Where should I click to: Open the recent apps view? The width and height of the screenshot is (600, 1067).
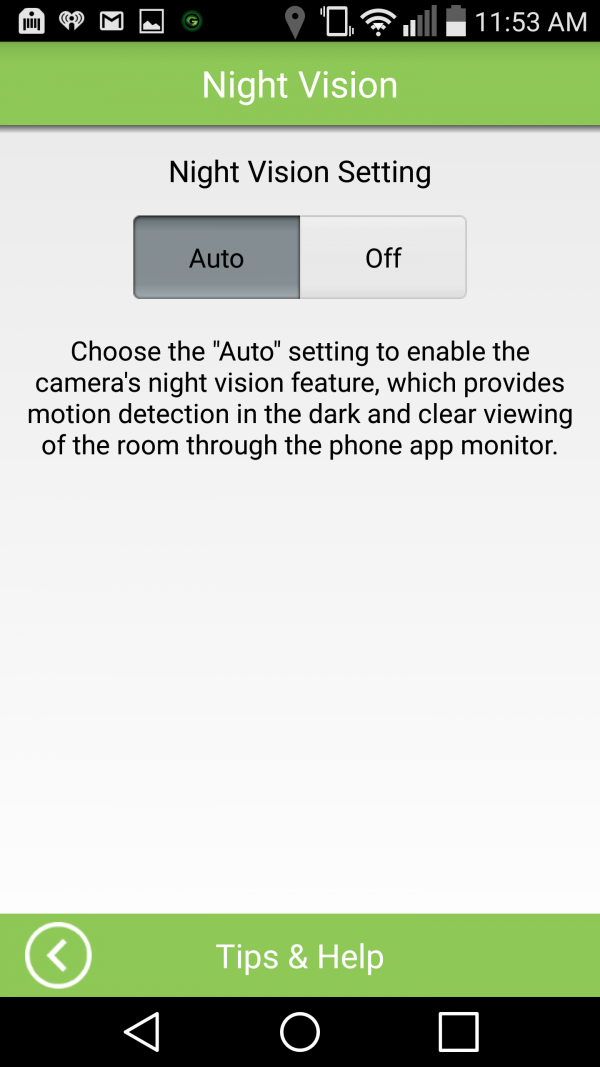pos(458,1031)
